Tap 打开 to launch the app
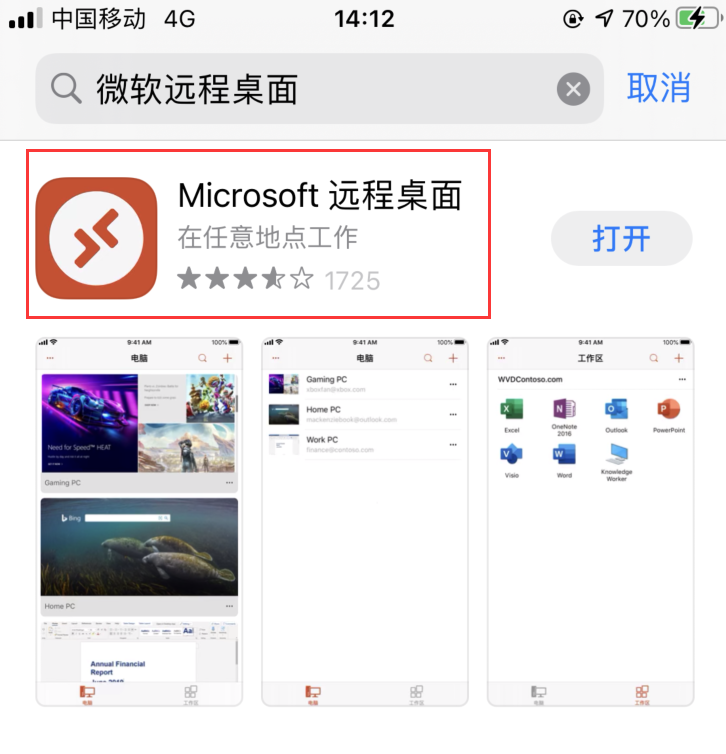This screenshot has width=726, height=754. pos(621,239)
